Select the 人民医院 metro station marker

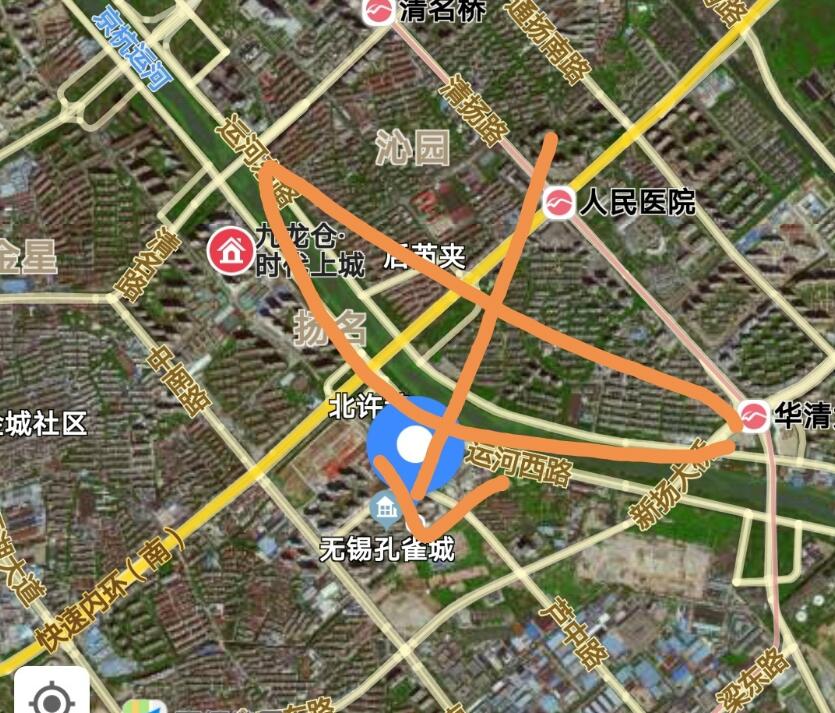click(558, 203)
